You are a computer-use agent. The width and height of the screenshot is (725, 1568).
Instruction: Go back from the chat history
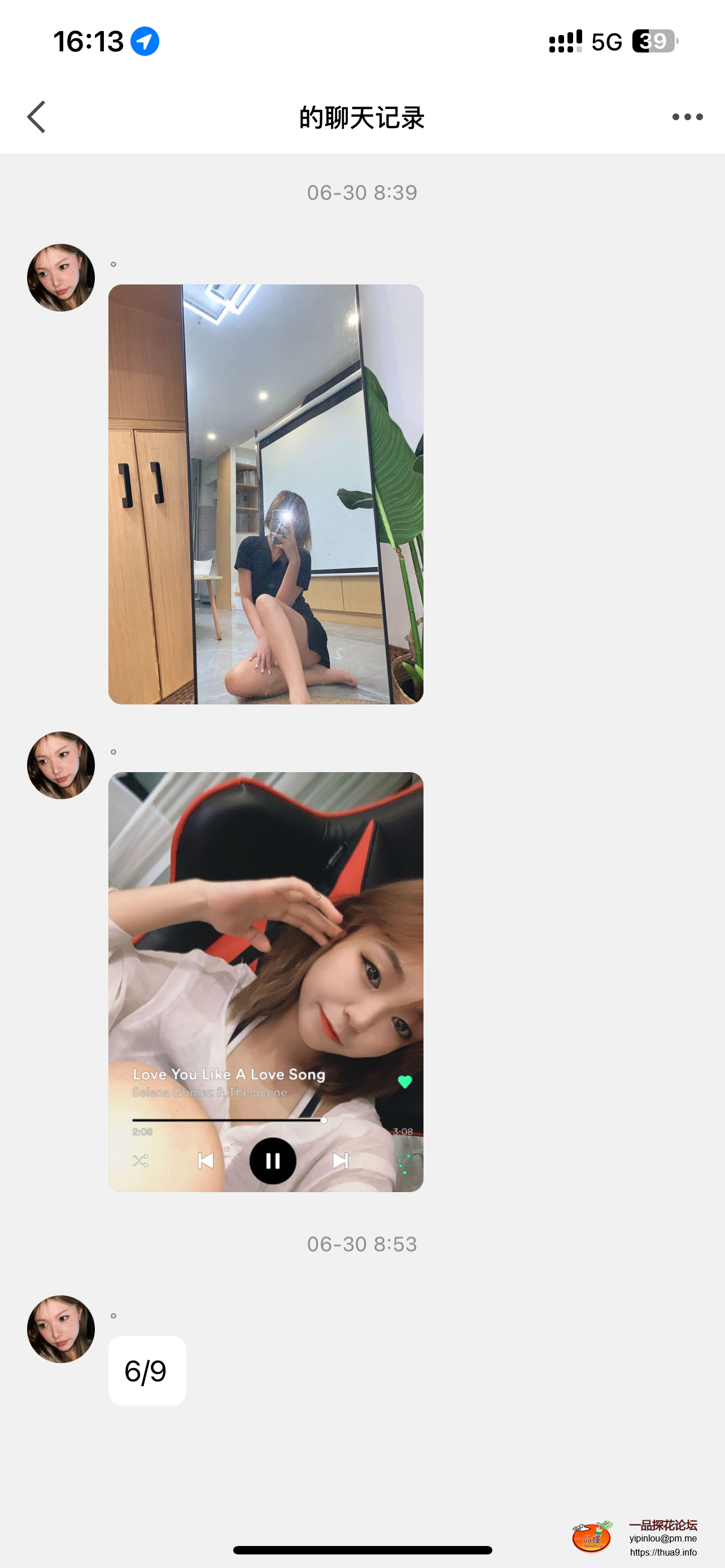(37, 117)
